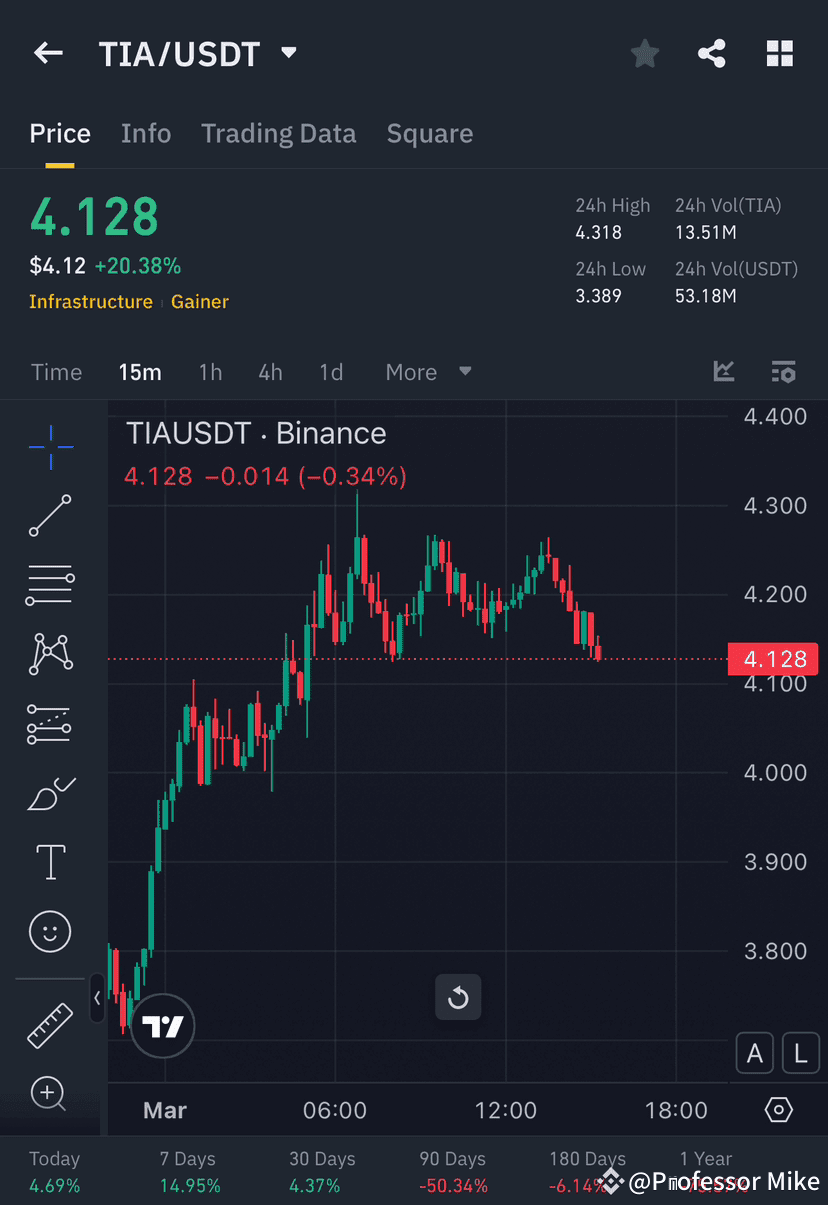Open the emoji sticker tool

(x=49, y=931)
